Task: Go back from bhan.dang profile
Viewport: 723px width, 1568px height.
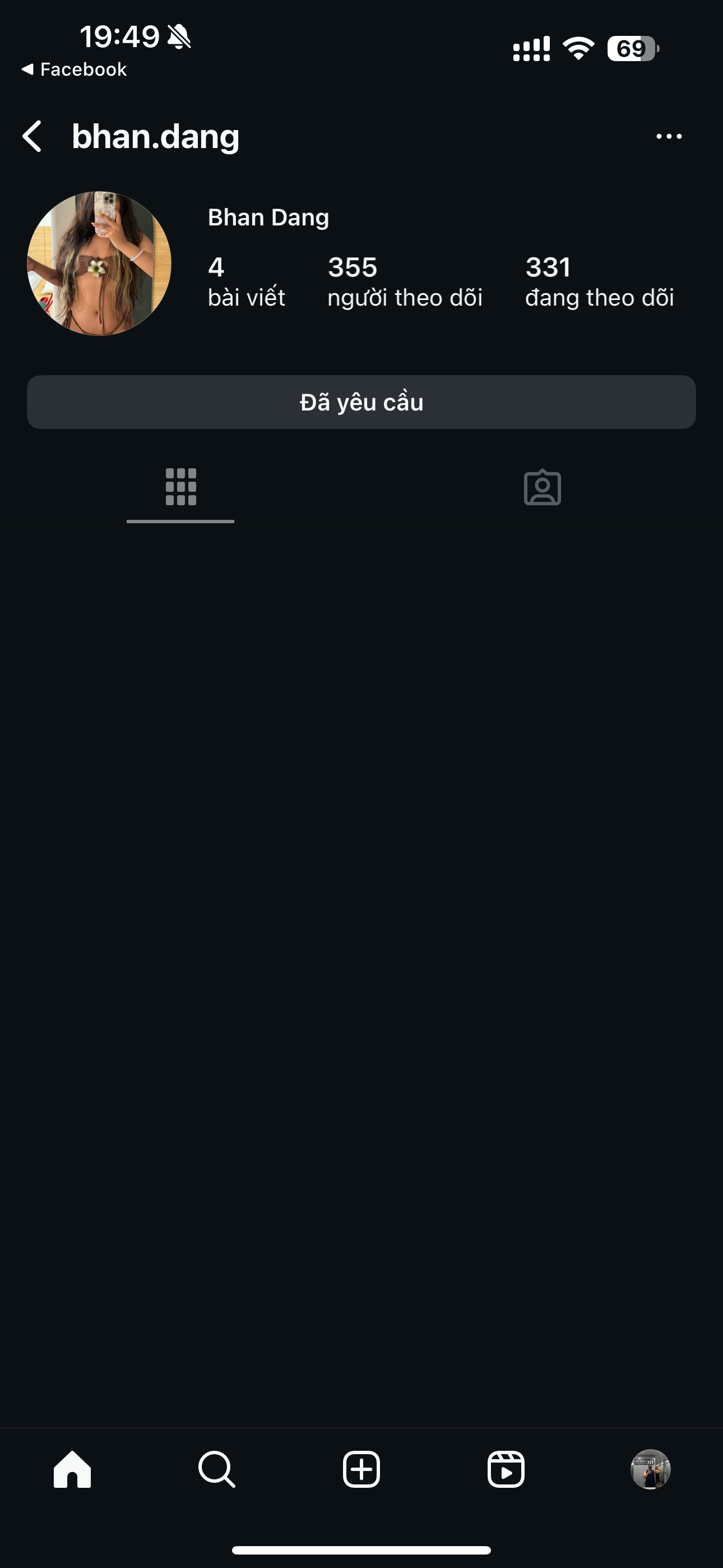Action: click(33, 136)
